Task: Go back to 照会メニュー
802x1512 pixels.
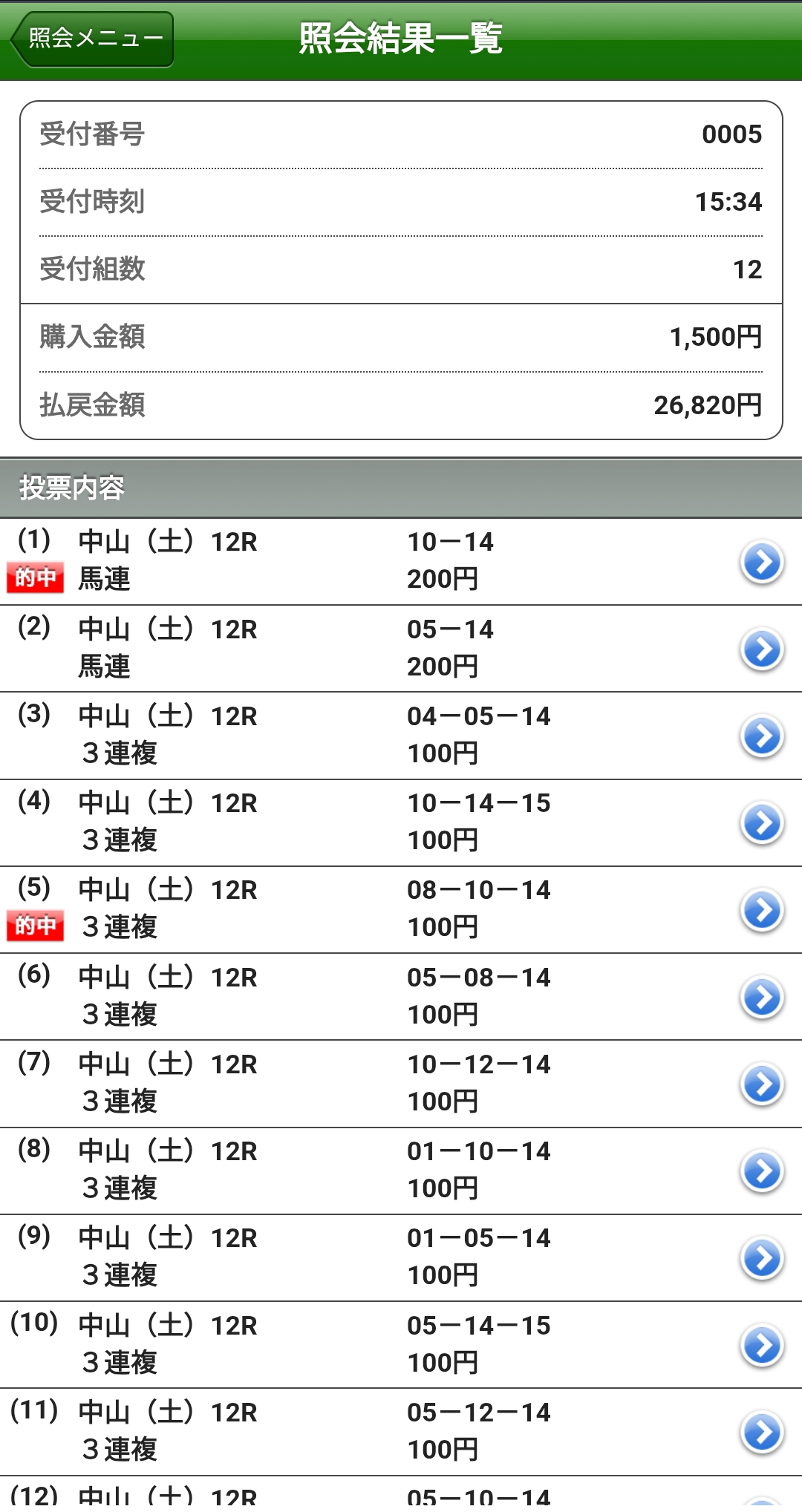Action: coord(92,39)
